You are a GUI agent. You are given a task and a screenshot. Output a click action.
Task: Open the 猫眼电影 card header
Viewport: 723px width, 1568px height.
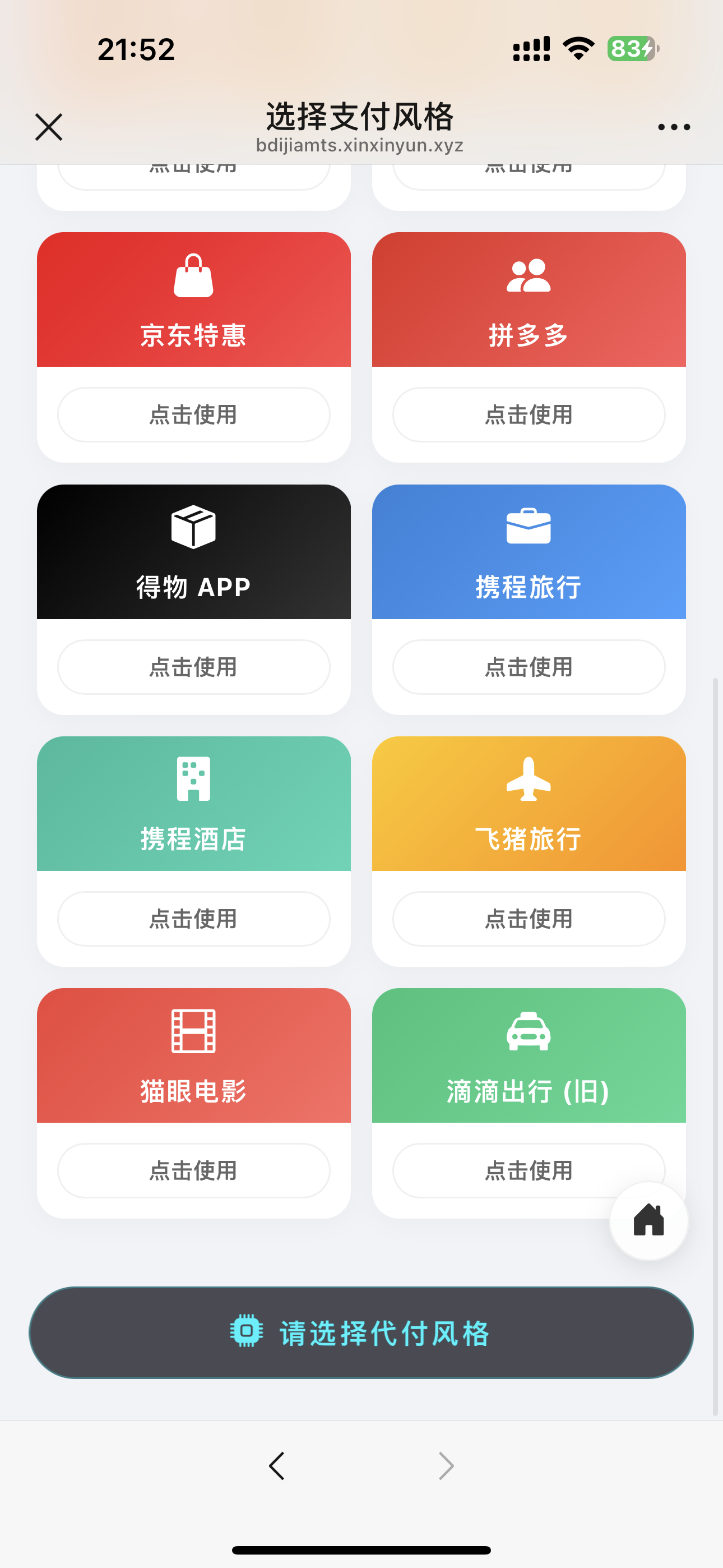tap(193, 1055)
